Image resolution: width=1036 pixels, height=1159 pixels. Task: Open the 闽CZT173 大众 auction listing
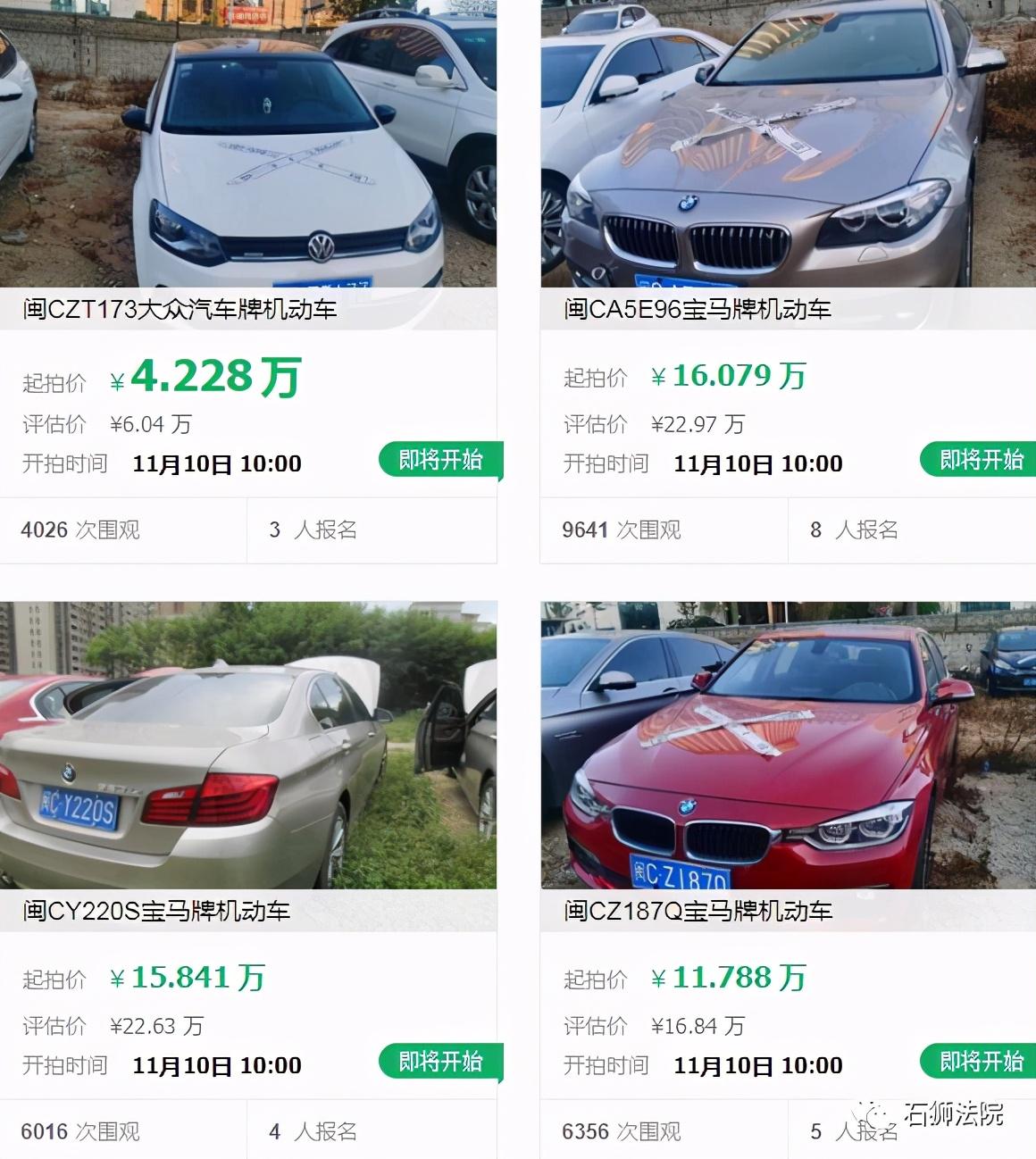click(180, 309)
